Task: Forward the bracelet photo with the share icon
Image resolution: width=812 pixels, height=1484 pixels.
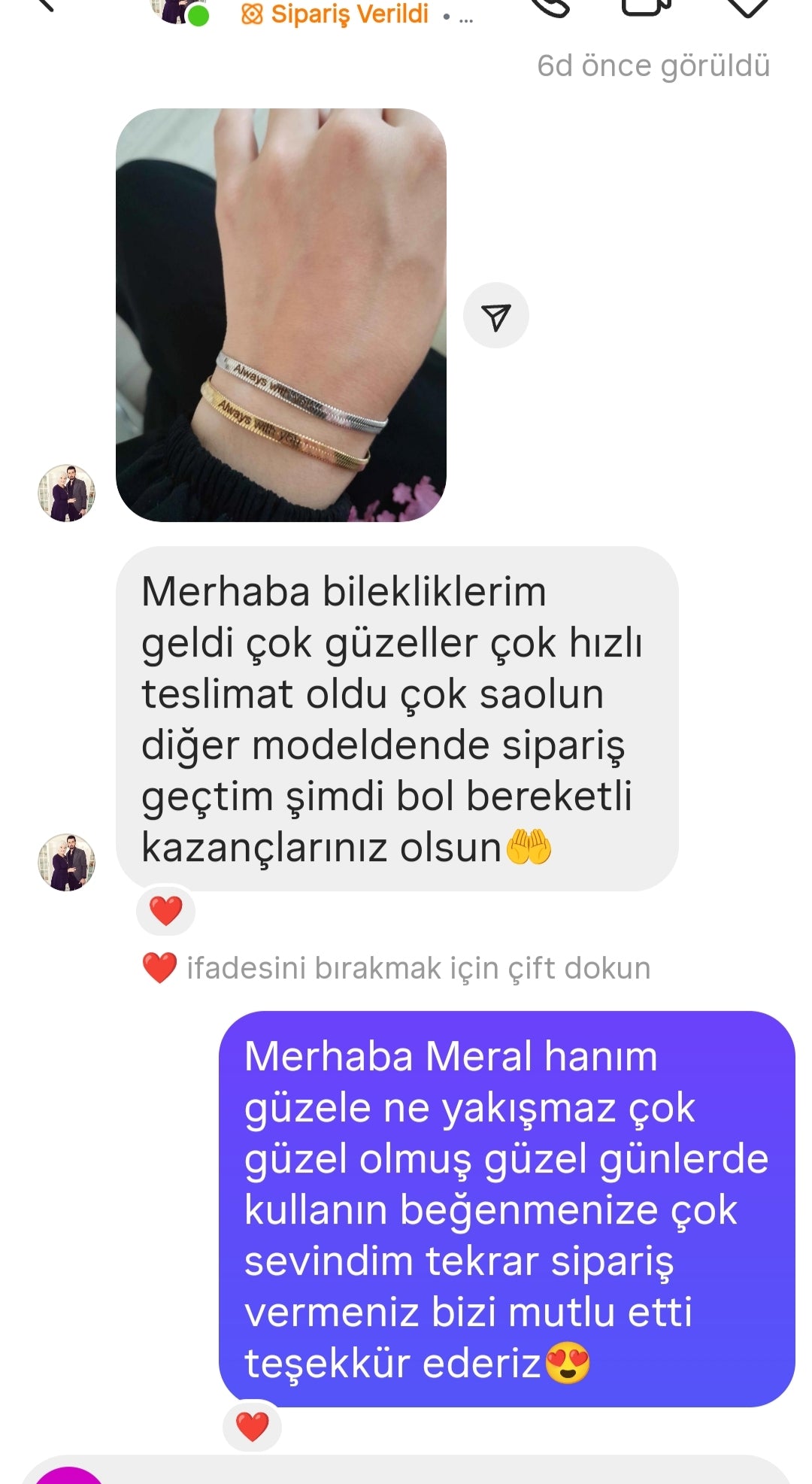Action: coord(495,316)
